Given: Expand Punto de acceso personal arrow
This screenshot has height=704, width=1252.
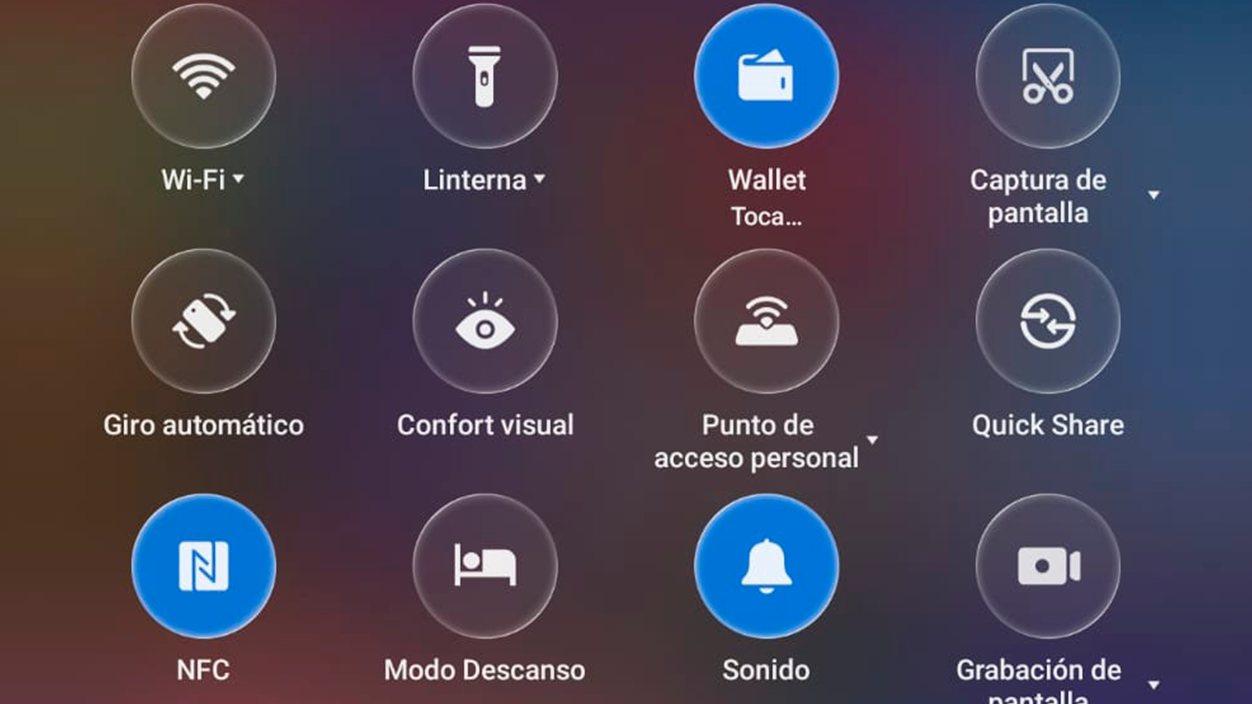Looking at the screenshot, I should pyautogui.click(x=872, y=441).
